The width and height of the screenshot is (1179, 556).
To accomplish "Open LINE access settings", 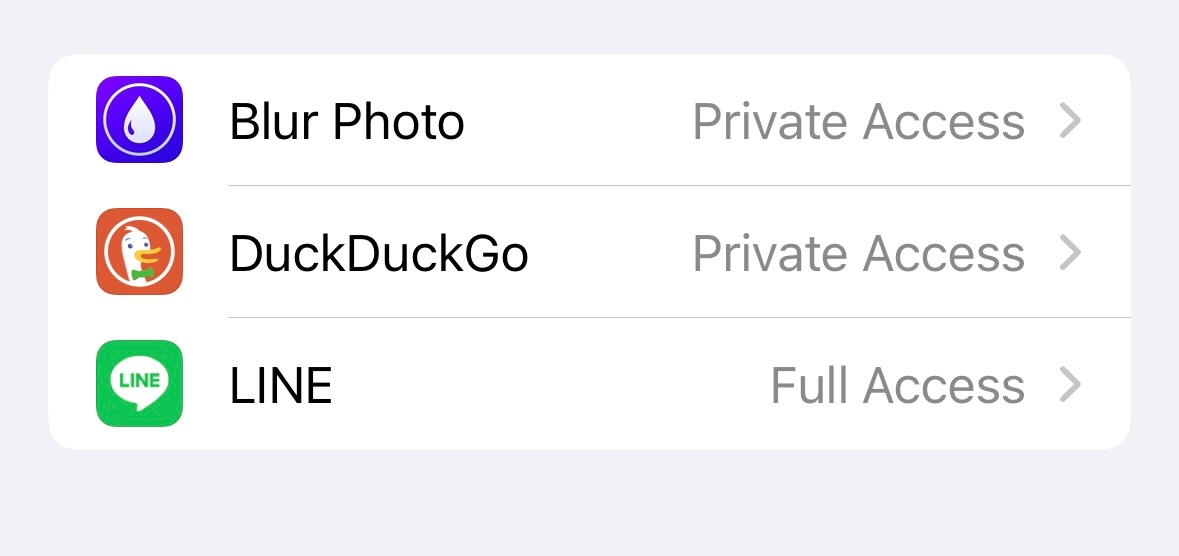I will [589, 384].
